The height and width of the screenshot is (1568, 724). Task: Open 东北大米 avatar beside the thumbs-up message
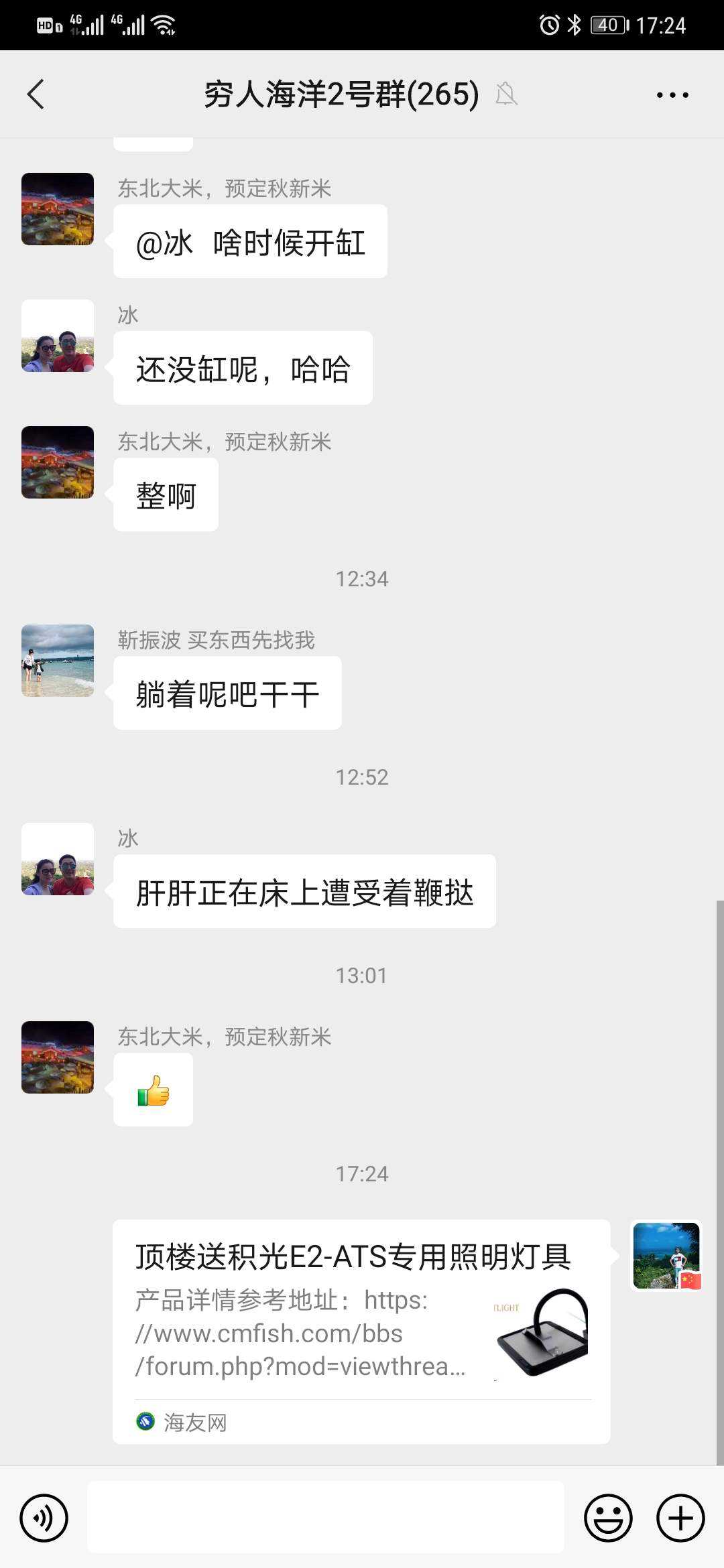click(x=58, y=1057)
